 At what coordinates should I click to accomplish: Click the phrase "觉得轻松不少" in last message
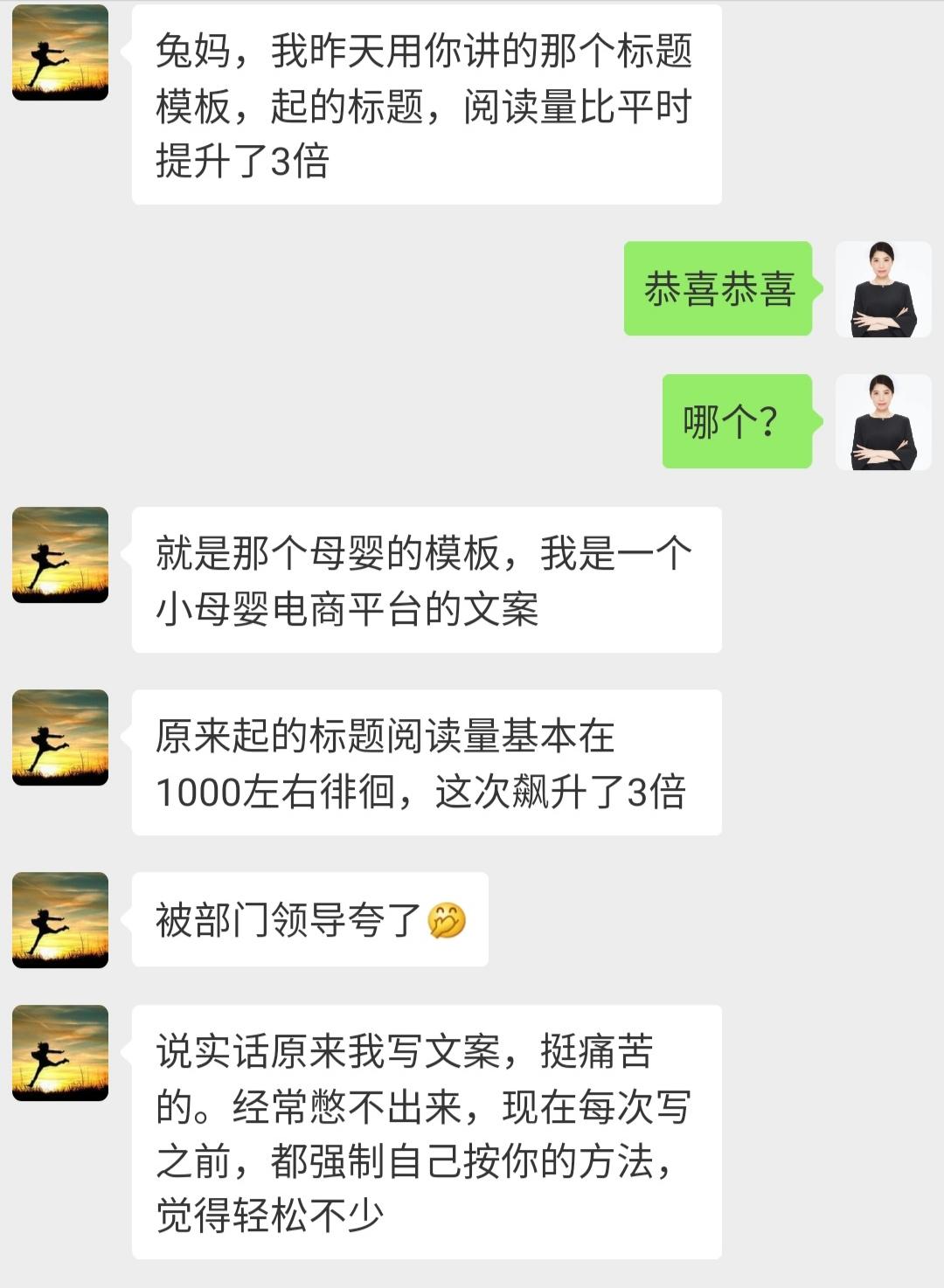tap(271, 1212)
